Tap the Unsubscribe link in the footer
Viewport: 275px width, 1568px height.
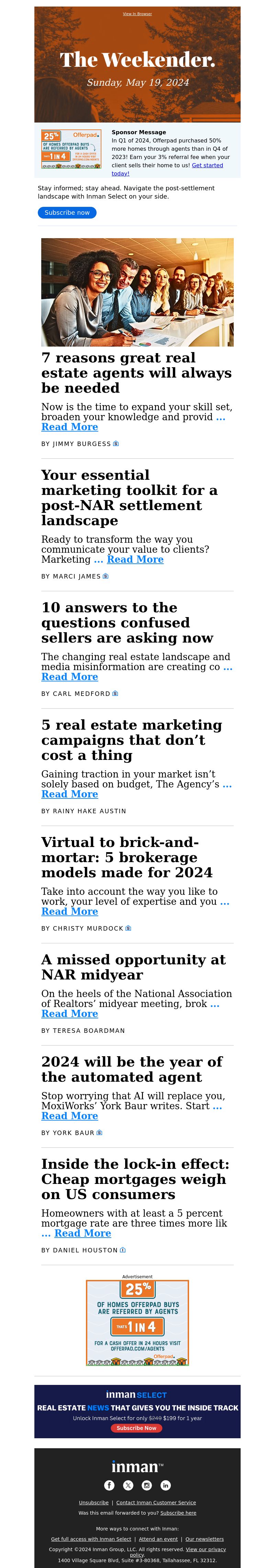point(94,1502)
